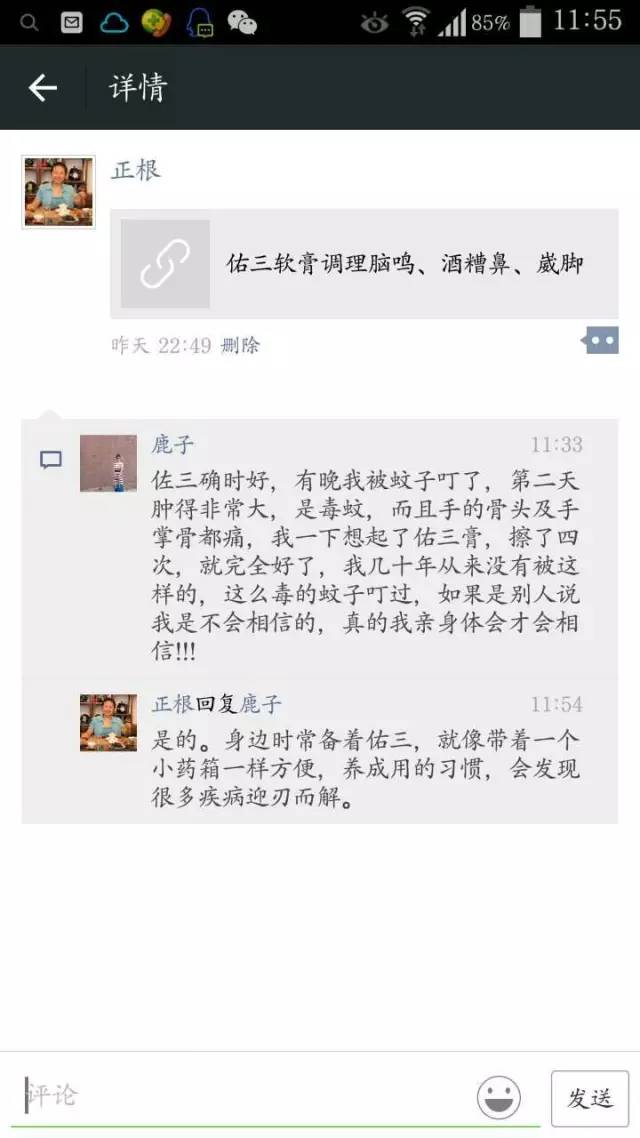This screenshot has height=1138, width=640.
Task: View 鹿子's profile from comment avatar
Action: [x=108, y=463]
